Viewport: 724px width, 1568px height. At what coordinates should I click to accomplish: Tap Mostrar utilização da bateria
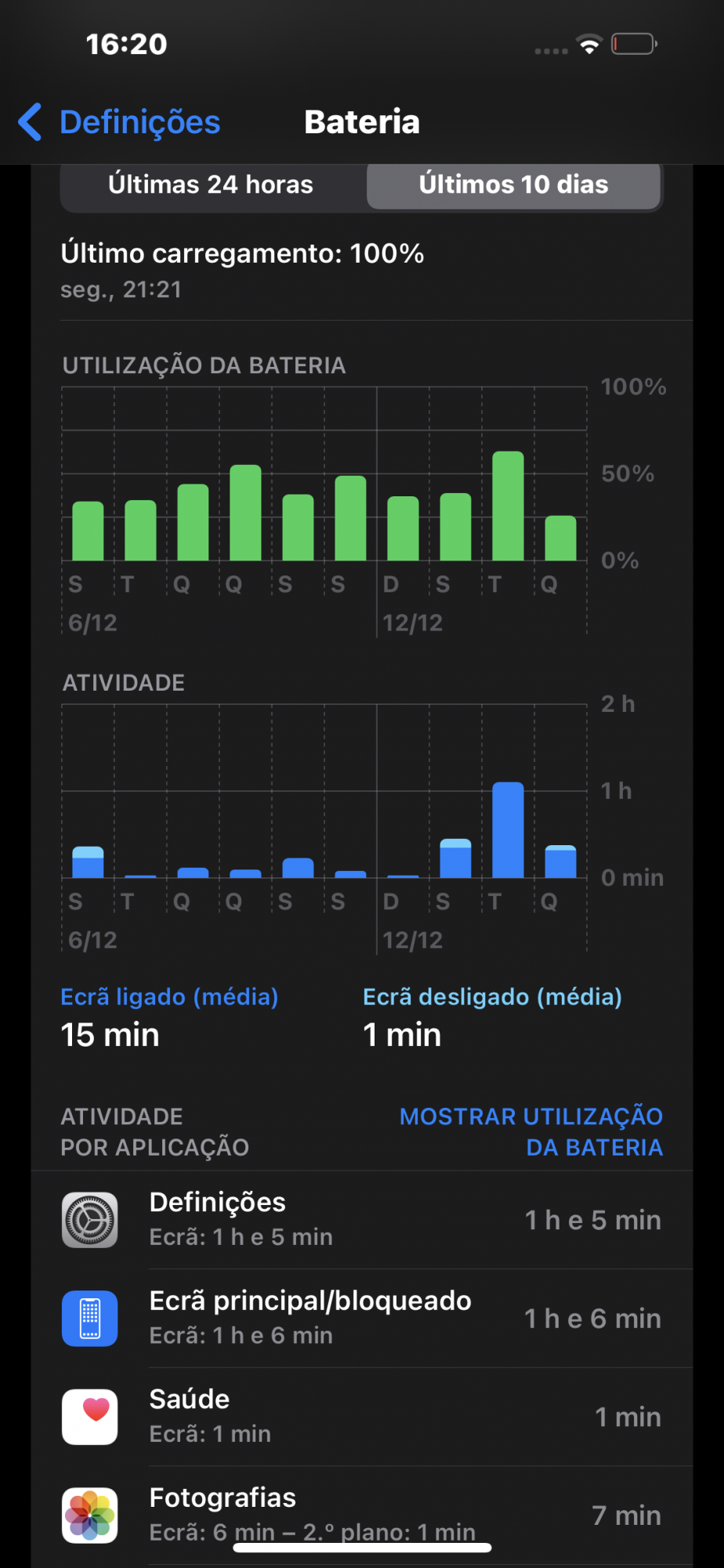[531, 1131]
